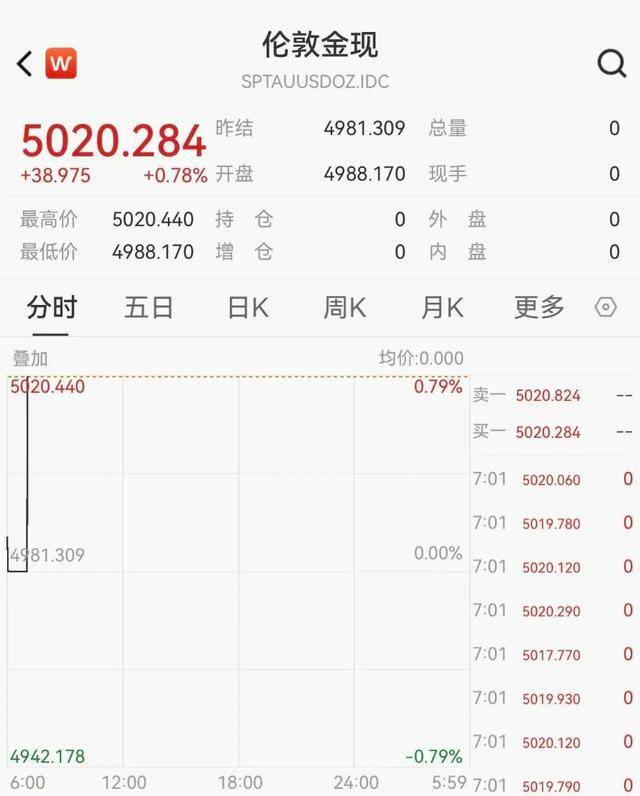Open the 更多 chart options
640x796 pixels.
click(539, 307)
